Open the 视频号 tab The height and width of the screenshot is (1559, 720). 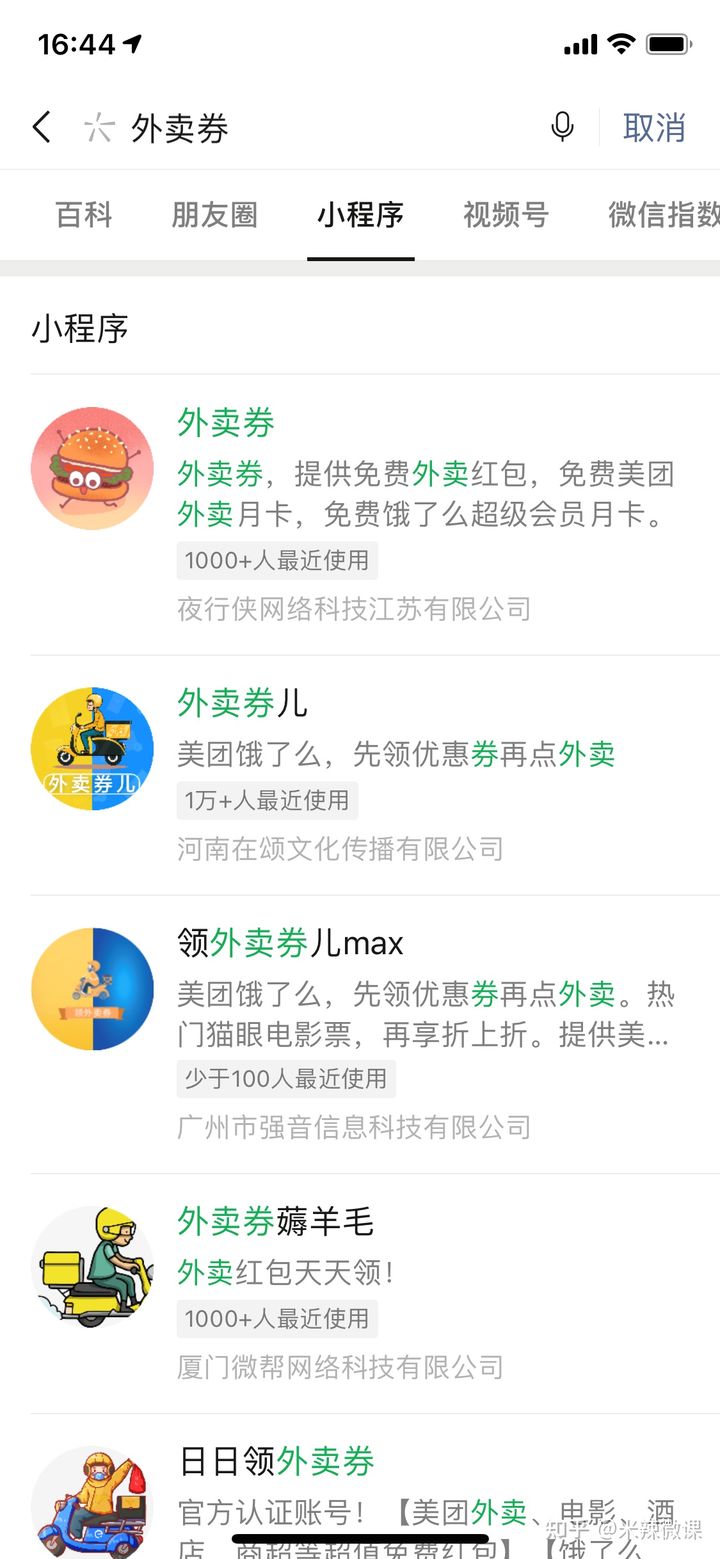pyautogui.click(x=505, y=215)
